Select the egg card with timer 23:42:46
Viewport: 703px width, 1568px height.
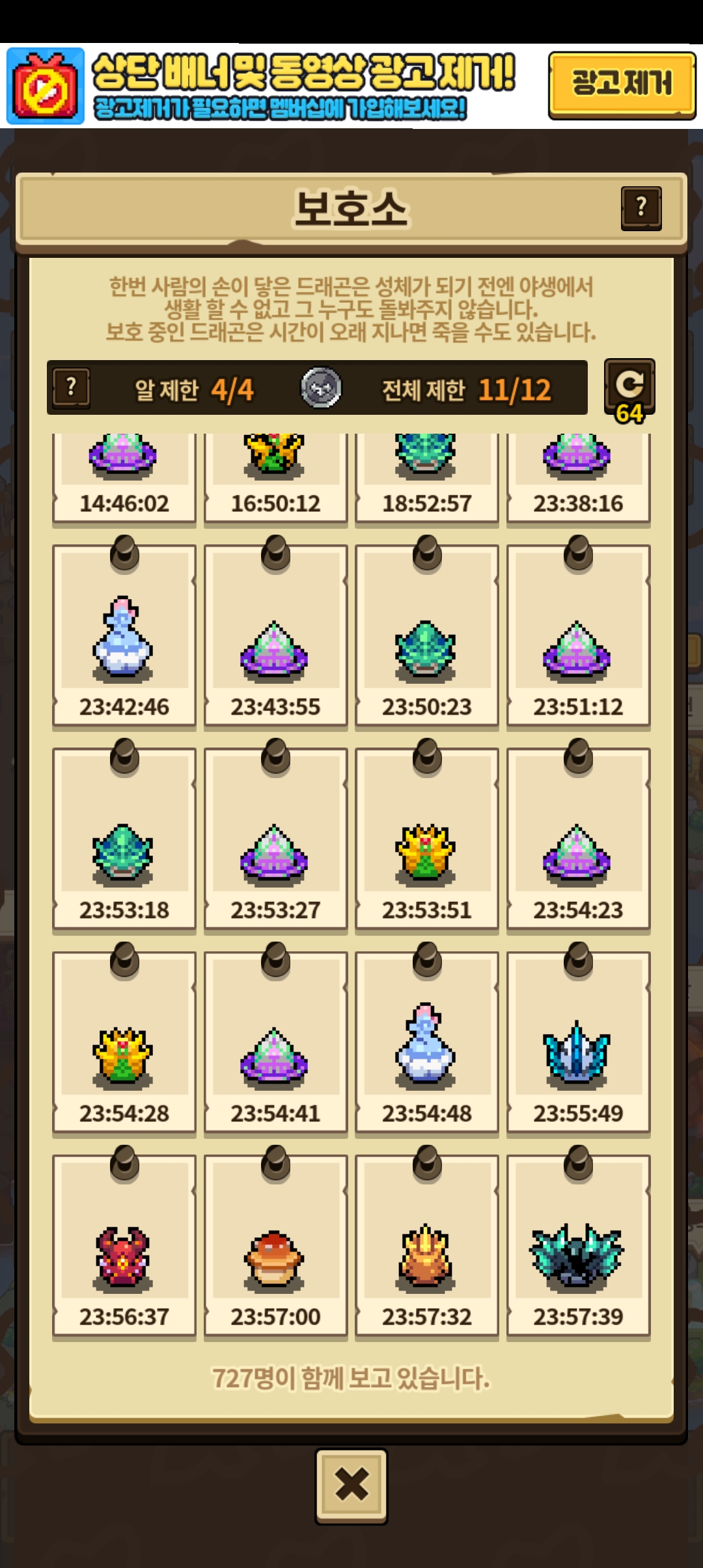pyautogui.click(x=124, y=636)
